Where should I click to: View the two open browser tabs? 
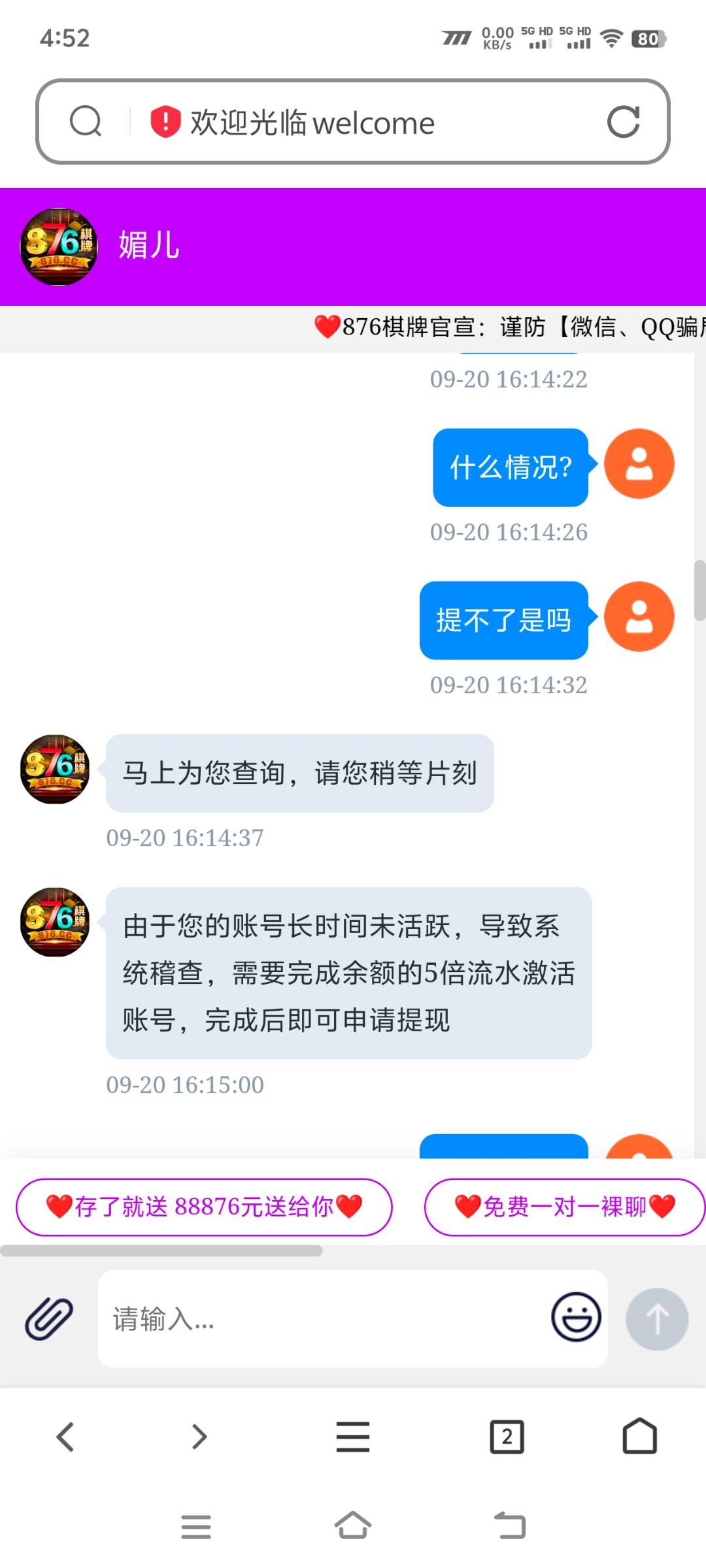507,1437
